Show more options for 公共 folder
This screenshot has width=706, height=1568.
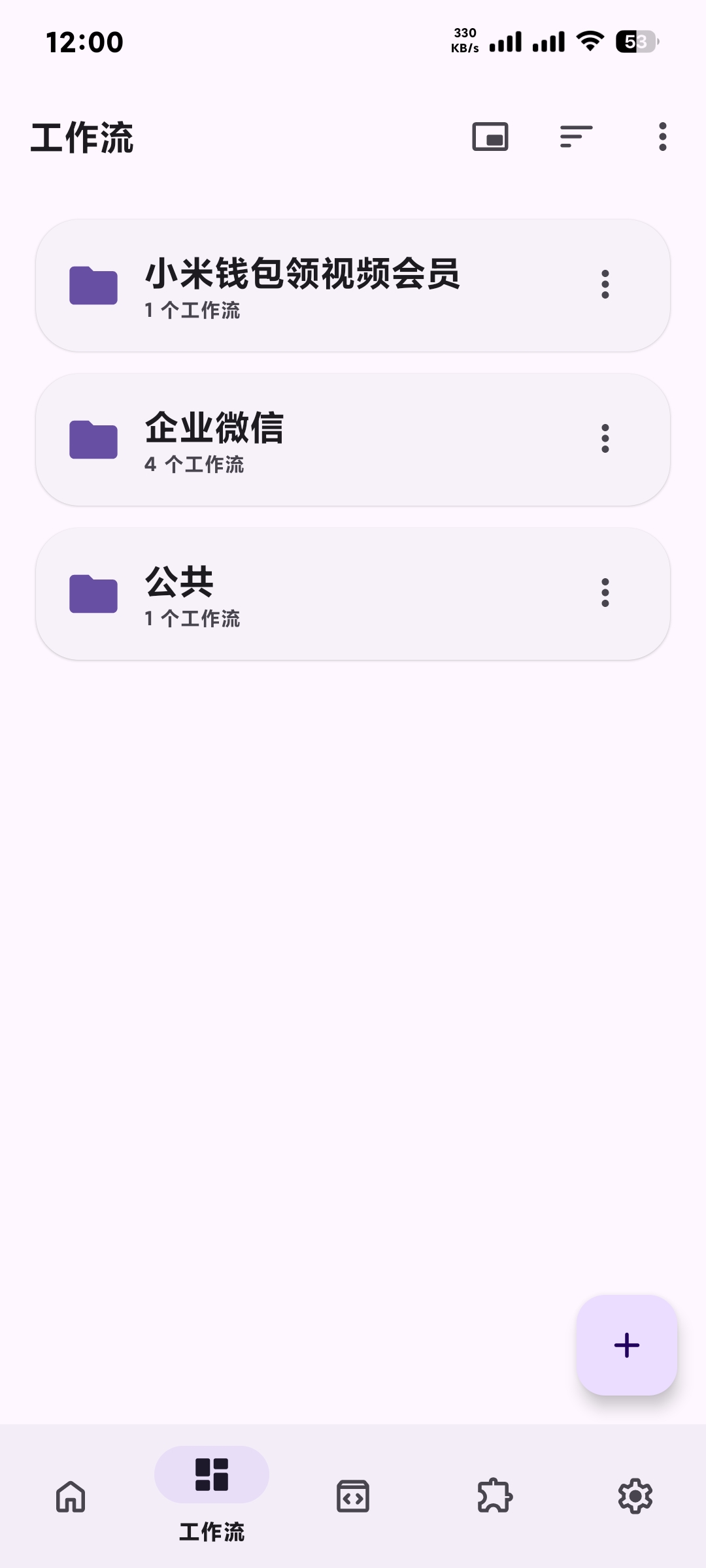(605, 593)
